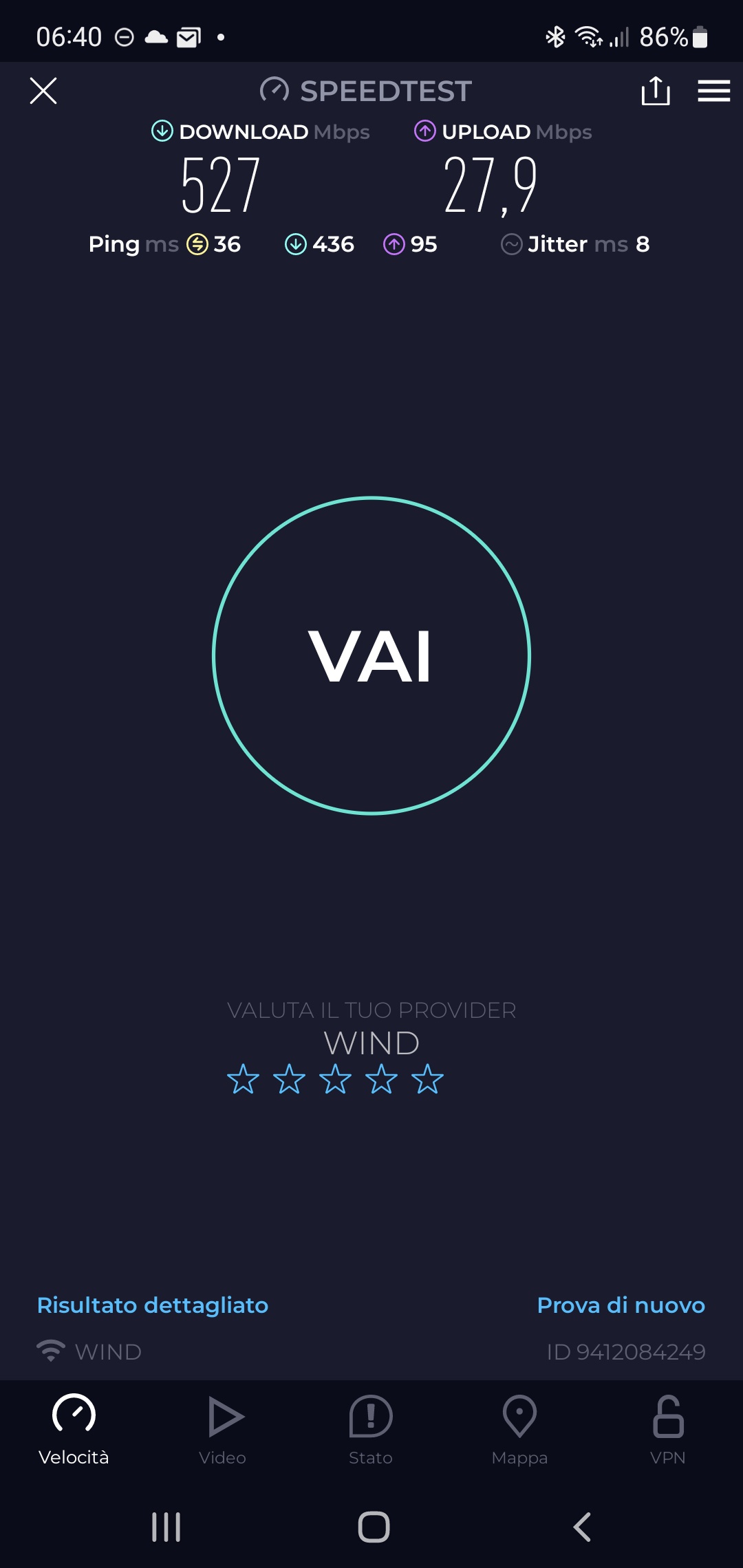Image resolution: width=743 pixels, height=1568 pixels.
Task: Open Risultato dettagliato
Action: click(153, 1305)
